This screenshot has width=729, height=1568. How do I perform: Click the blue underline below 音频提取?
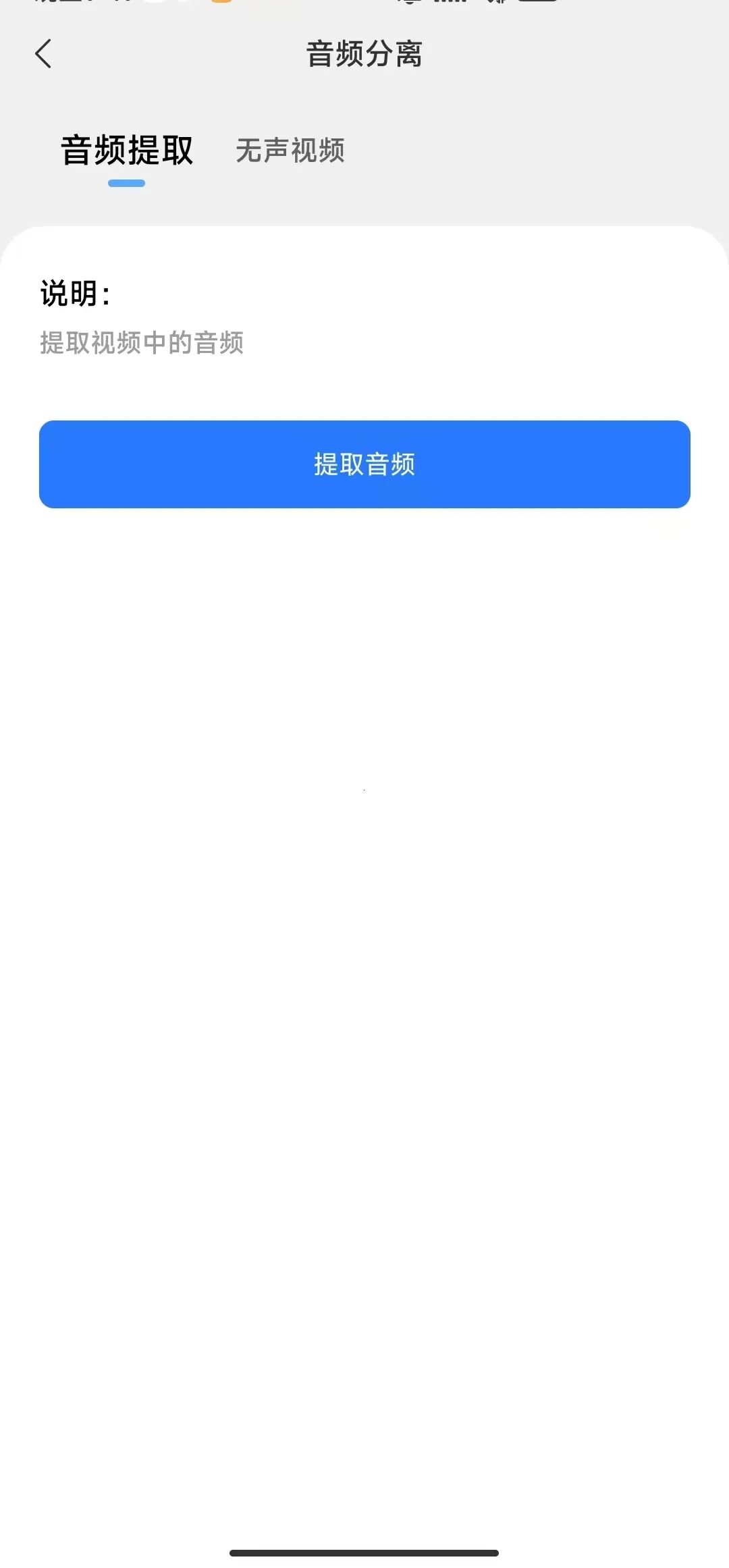coord(127,182)
